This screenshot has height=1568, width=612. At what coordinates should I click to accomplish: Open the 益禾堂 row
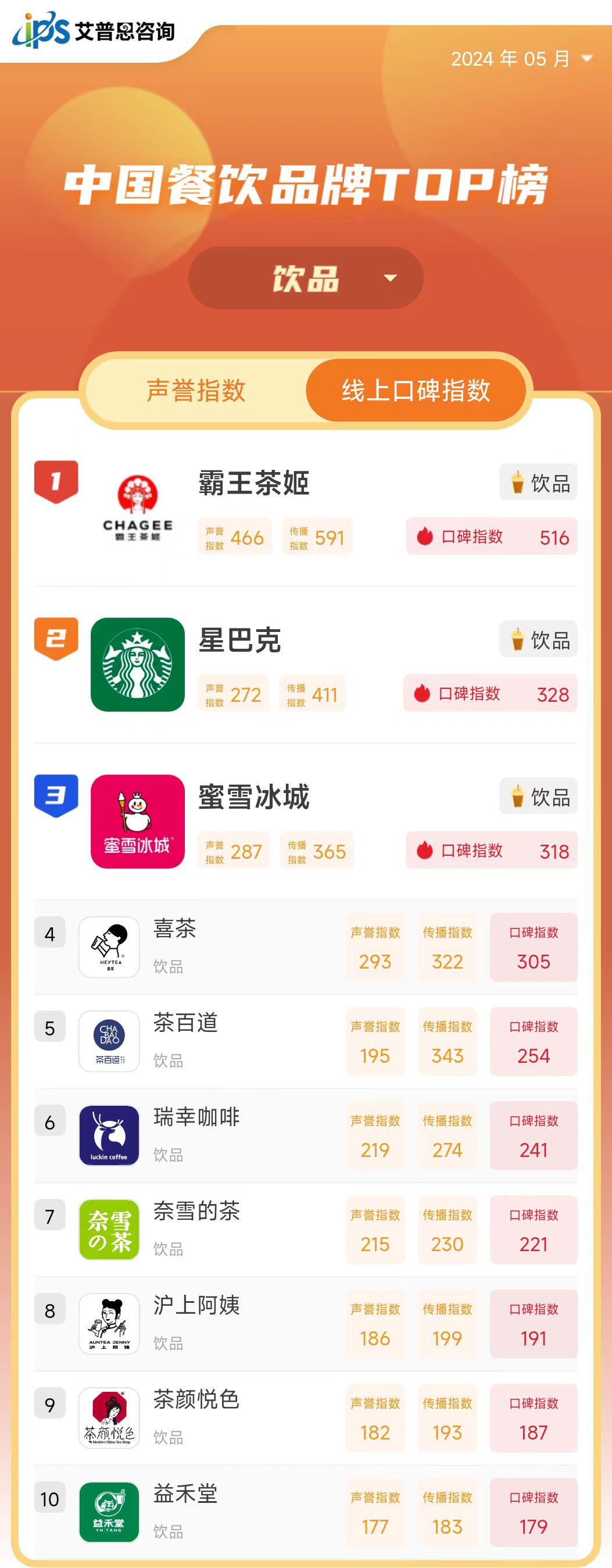pyautogui.click(x=185, y=1494)
